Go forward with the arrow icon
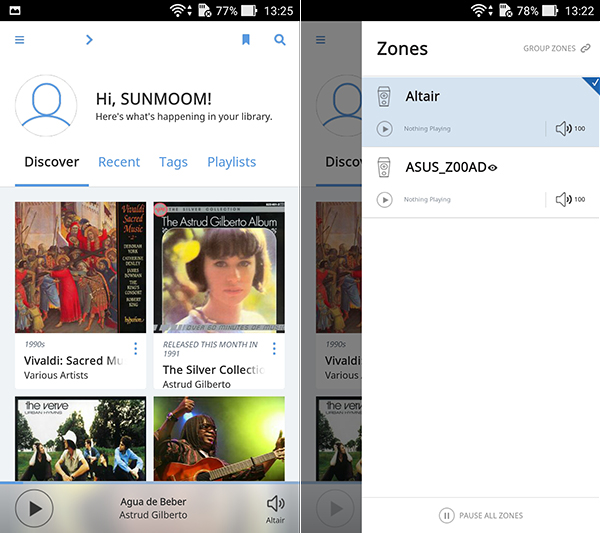This screenshot has width=600, height=533. pos(89,40)
